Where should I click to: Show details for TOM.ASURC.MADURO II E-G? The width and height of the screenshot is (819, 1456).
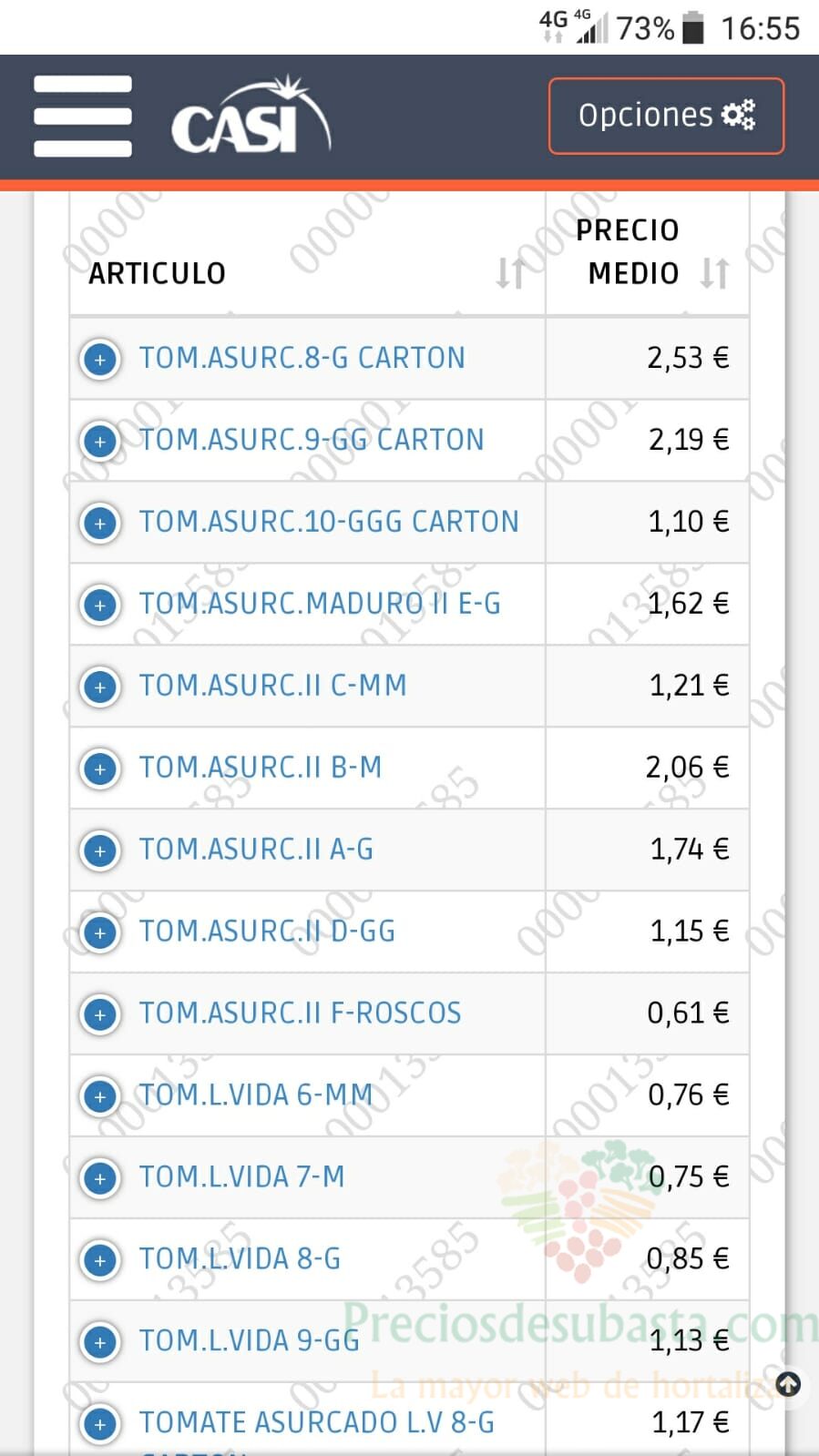click(x=100, y=605)
